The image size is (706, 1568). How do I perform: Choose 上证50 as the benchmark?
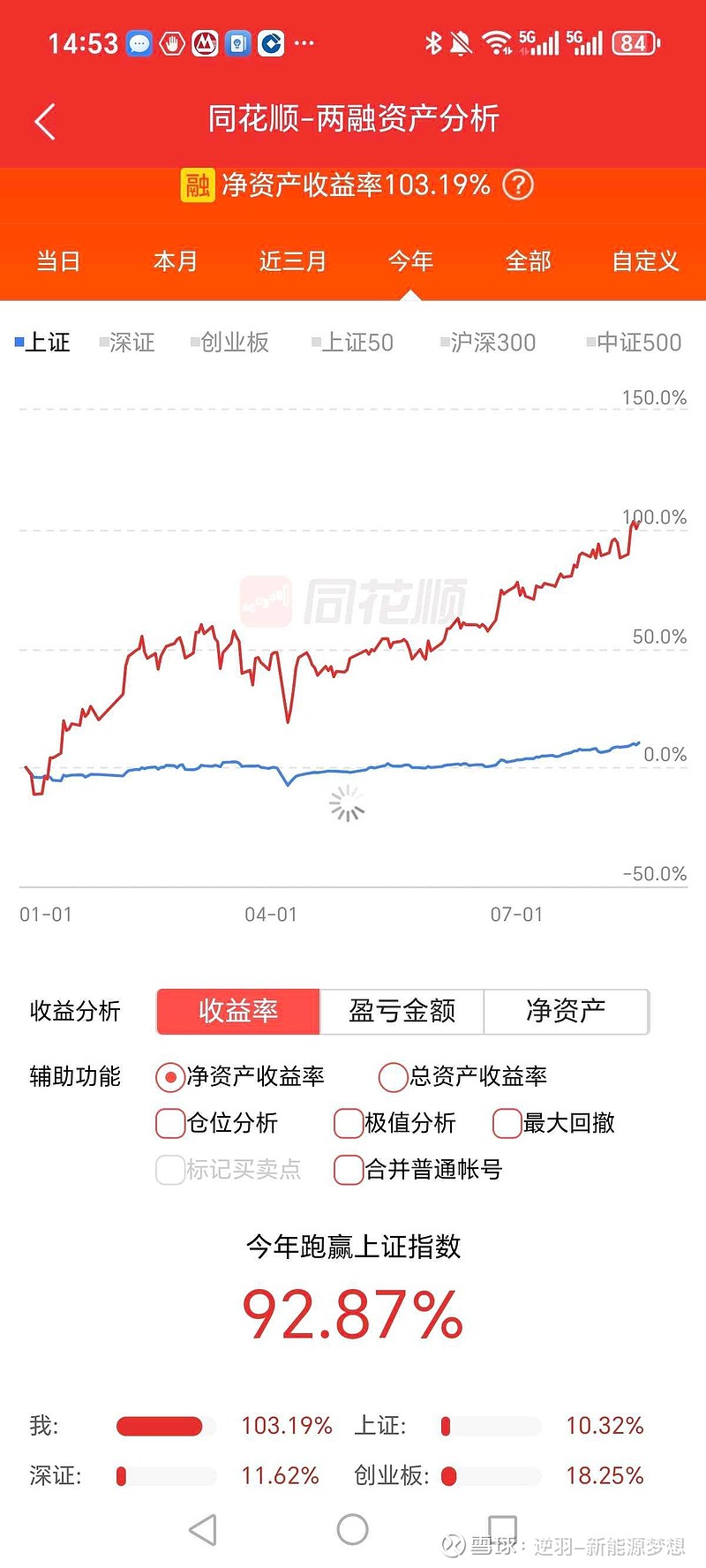click(x=353, y=343)
